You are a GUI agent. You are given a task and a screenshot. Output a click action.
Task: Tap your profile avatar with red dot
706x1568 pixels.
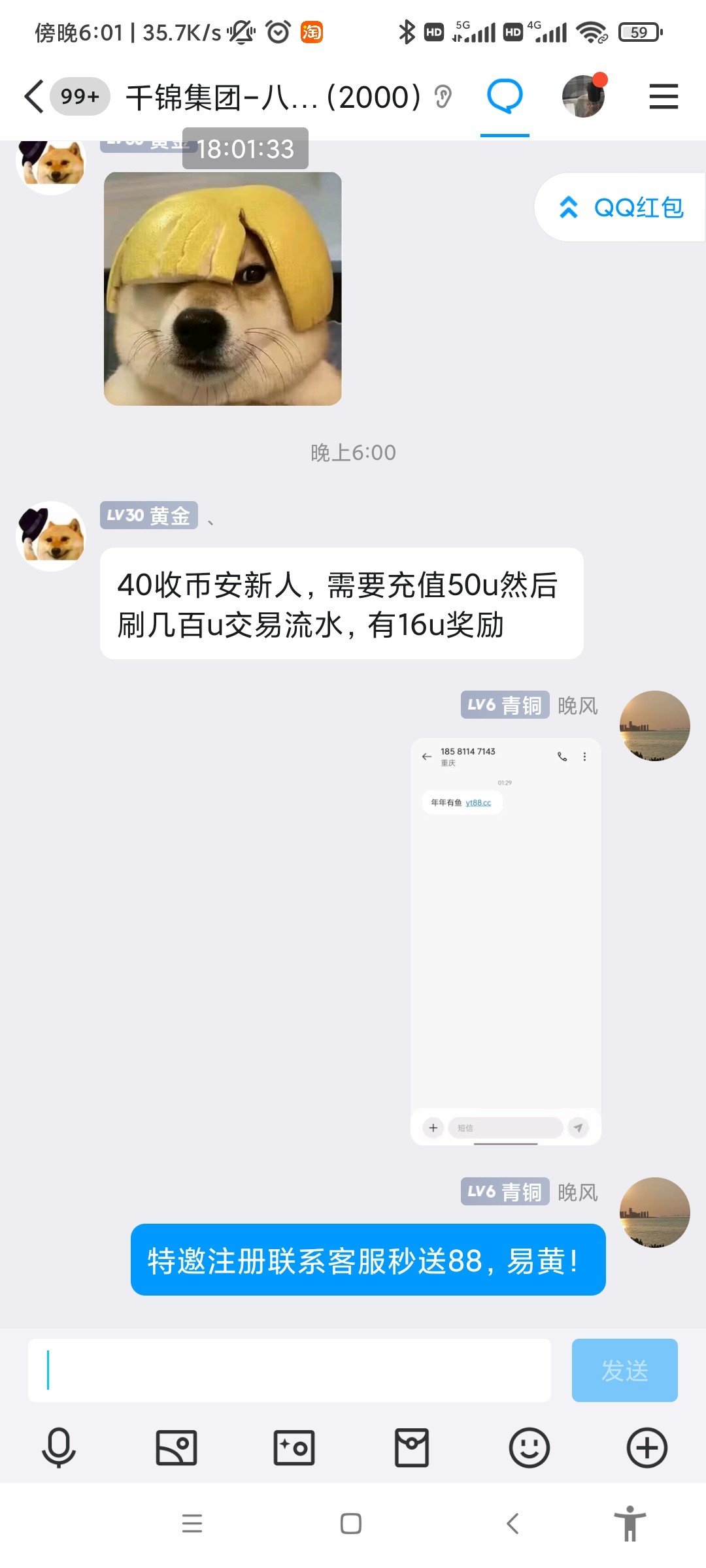point(584,95)
